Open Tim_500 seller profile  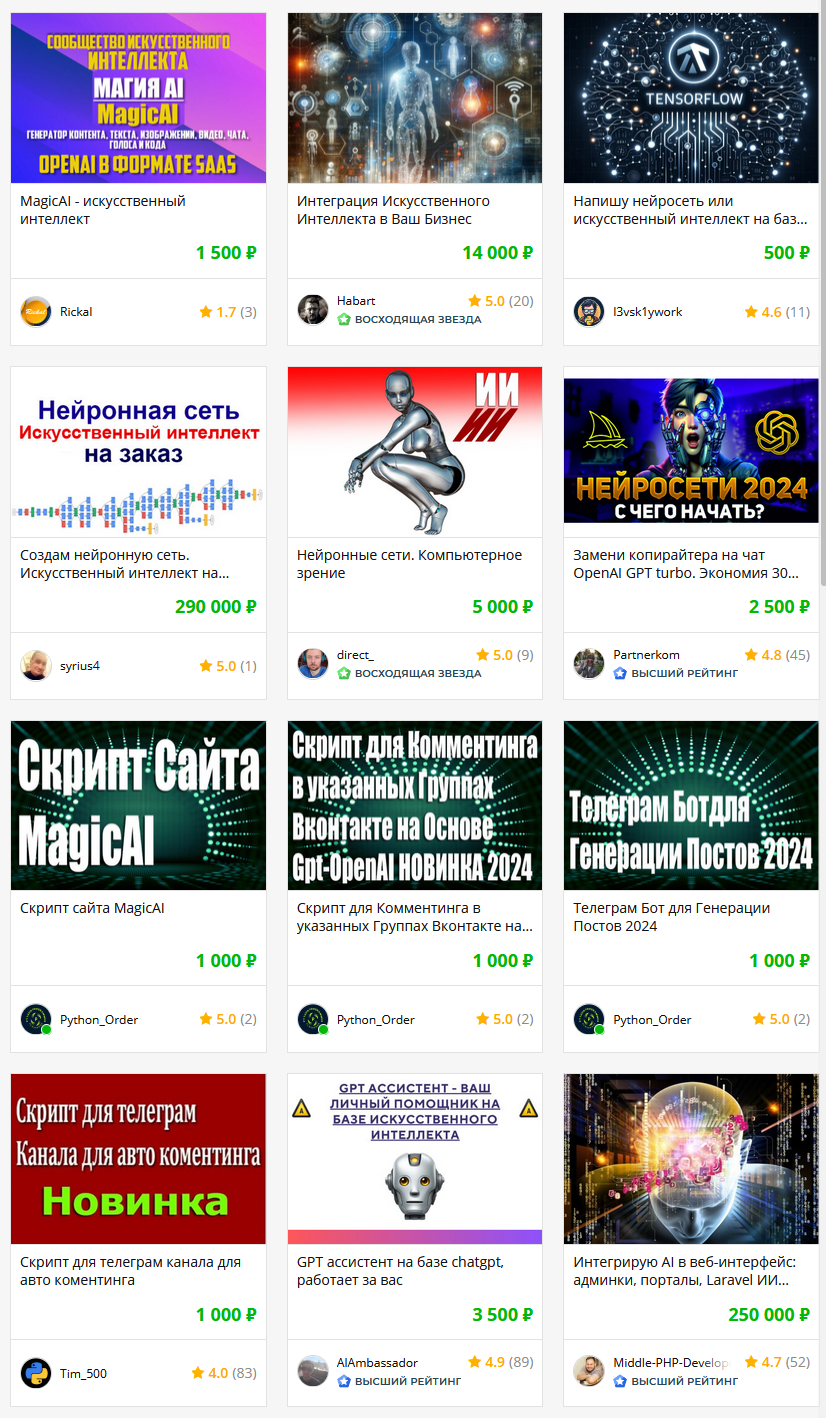(x=83, y=1373)
